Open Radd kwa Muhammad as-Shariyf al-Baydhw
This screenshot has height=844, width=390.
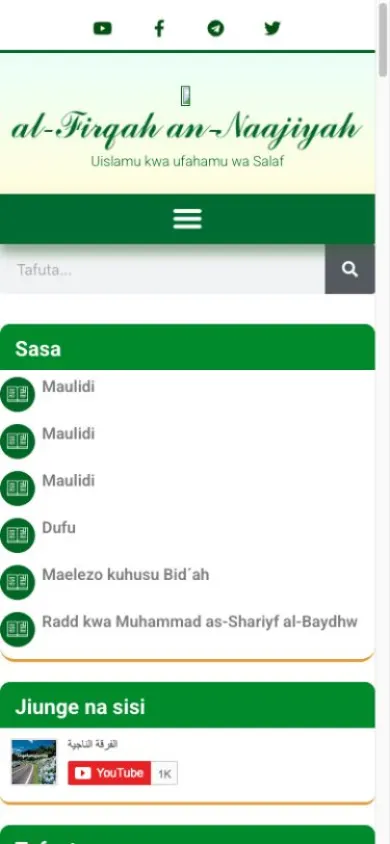point(200,622)
